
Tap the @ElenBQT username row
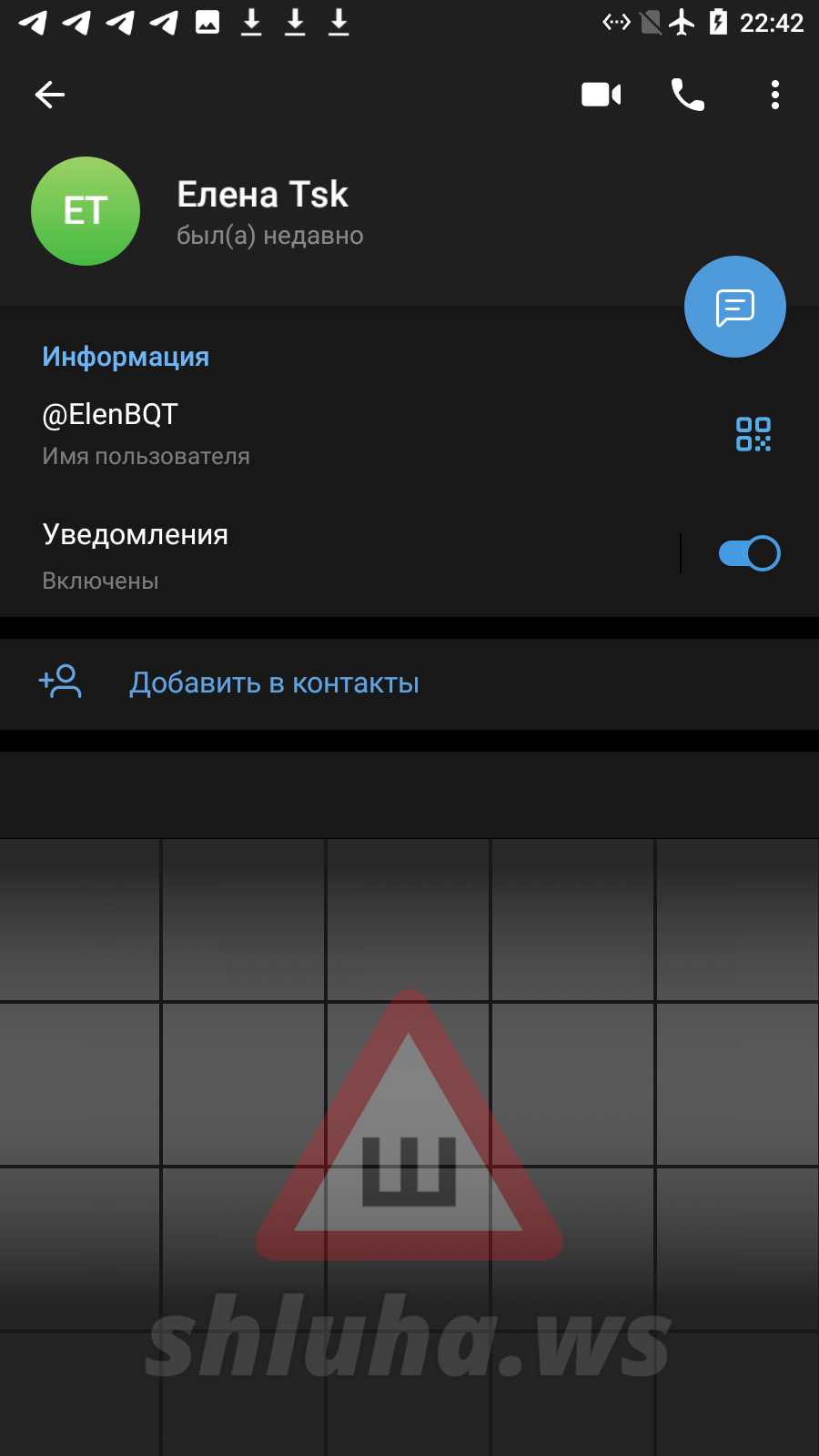[x=364, y=434]
